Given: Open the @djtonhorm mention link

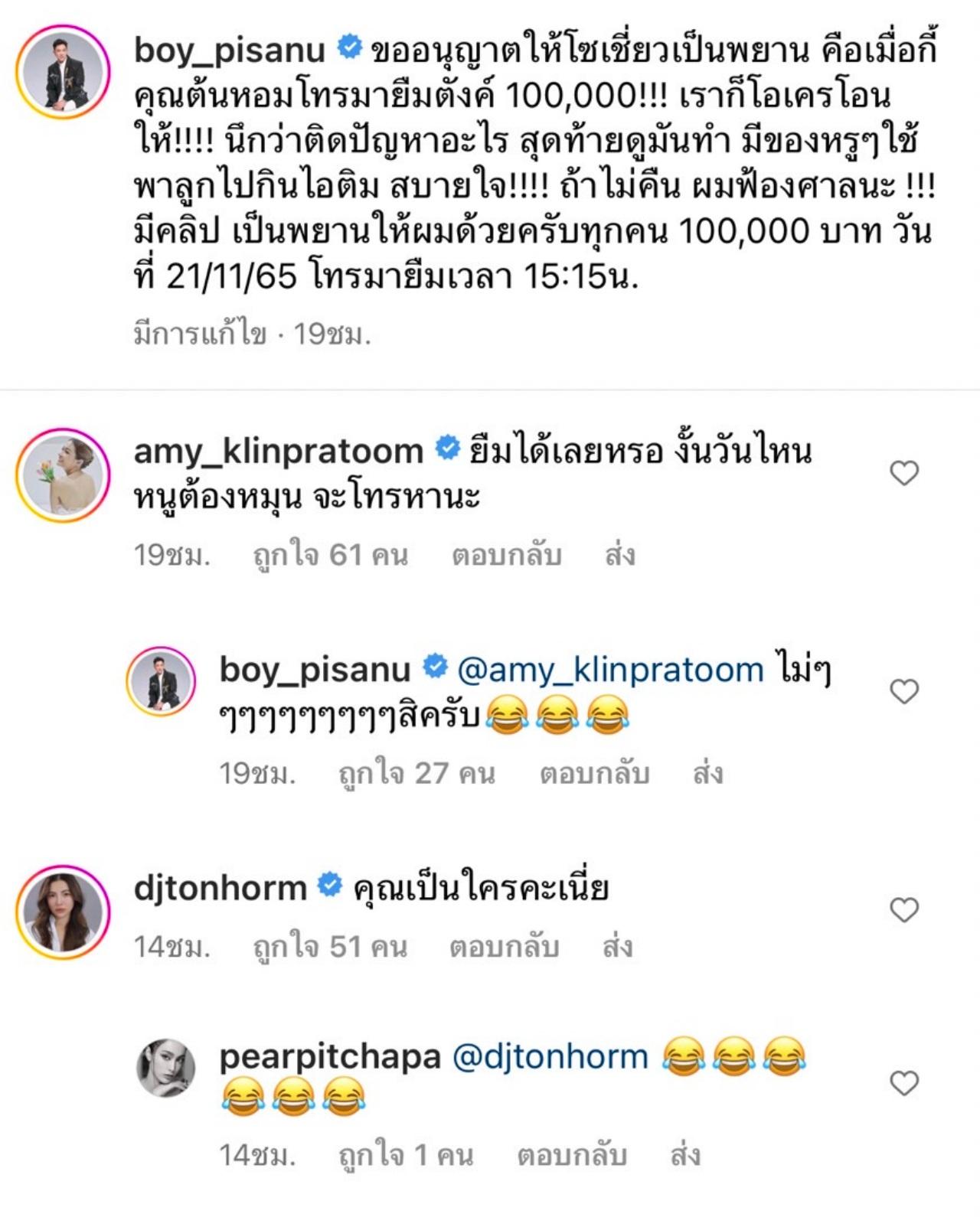Looking at the screenshot, I should tap(550, 1057).
